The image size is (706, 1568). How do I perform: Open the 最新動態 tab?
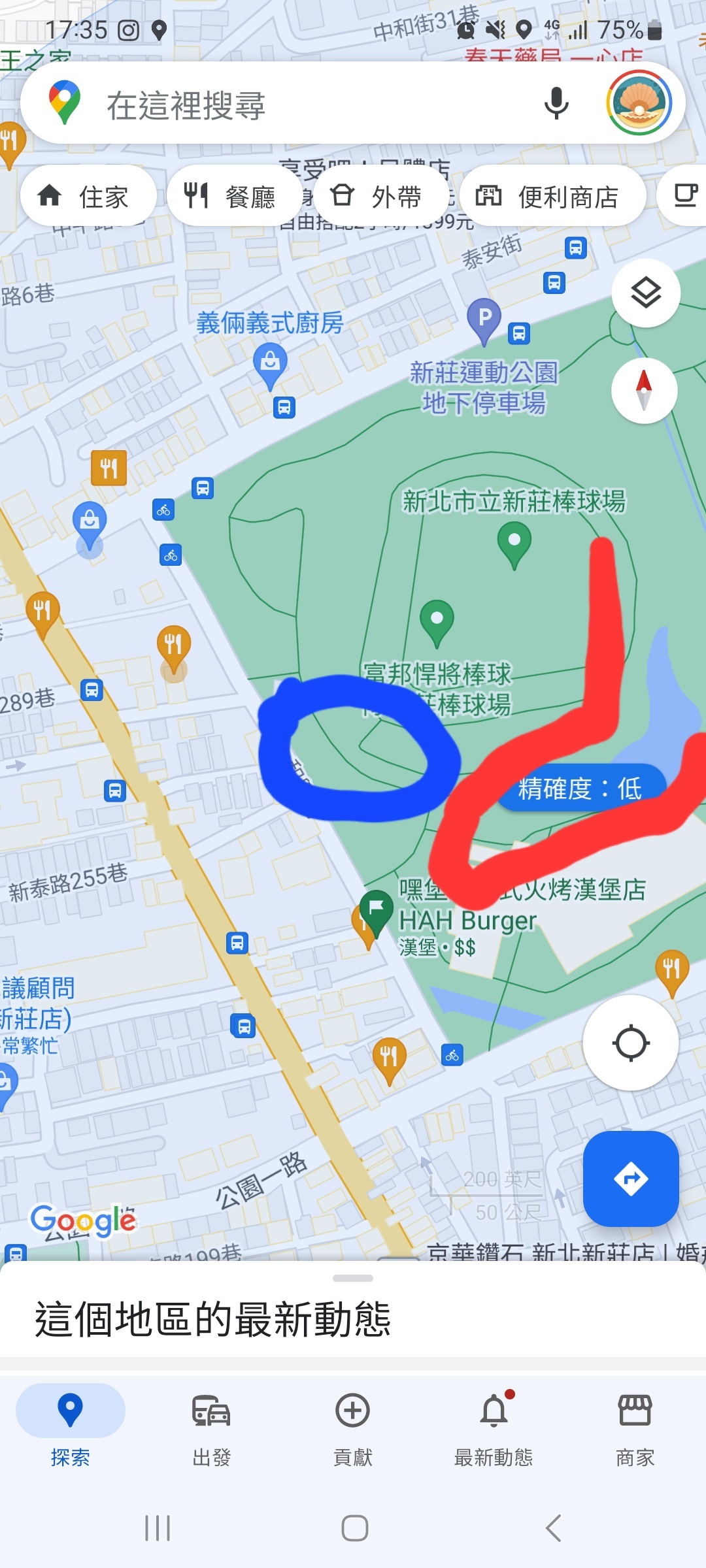[x=494, y=1428]
